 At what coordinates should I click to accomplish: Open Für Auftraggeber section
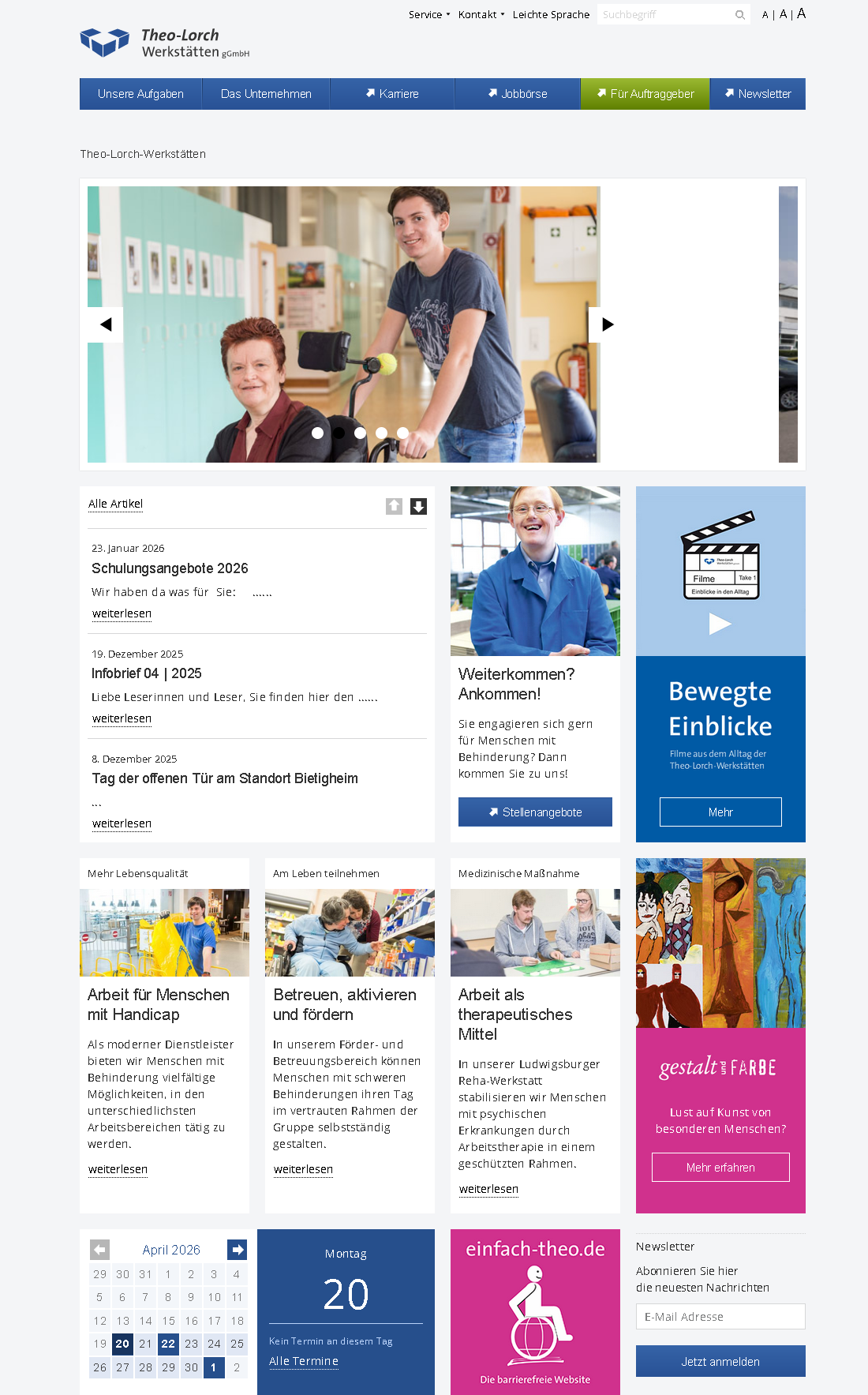645,94
